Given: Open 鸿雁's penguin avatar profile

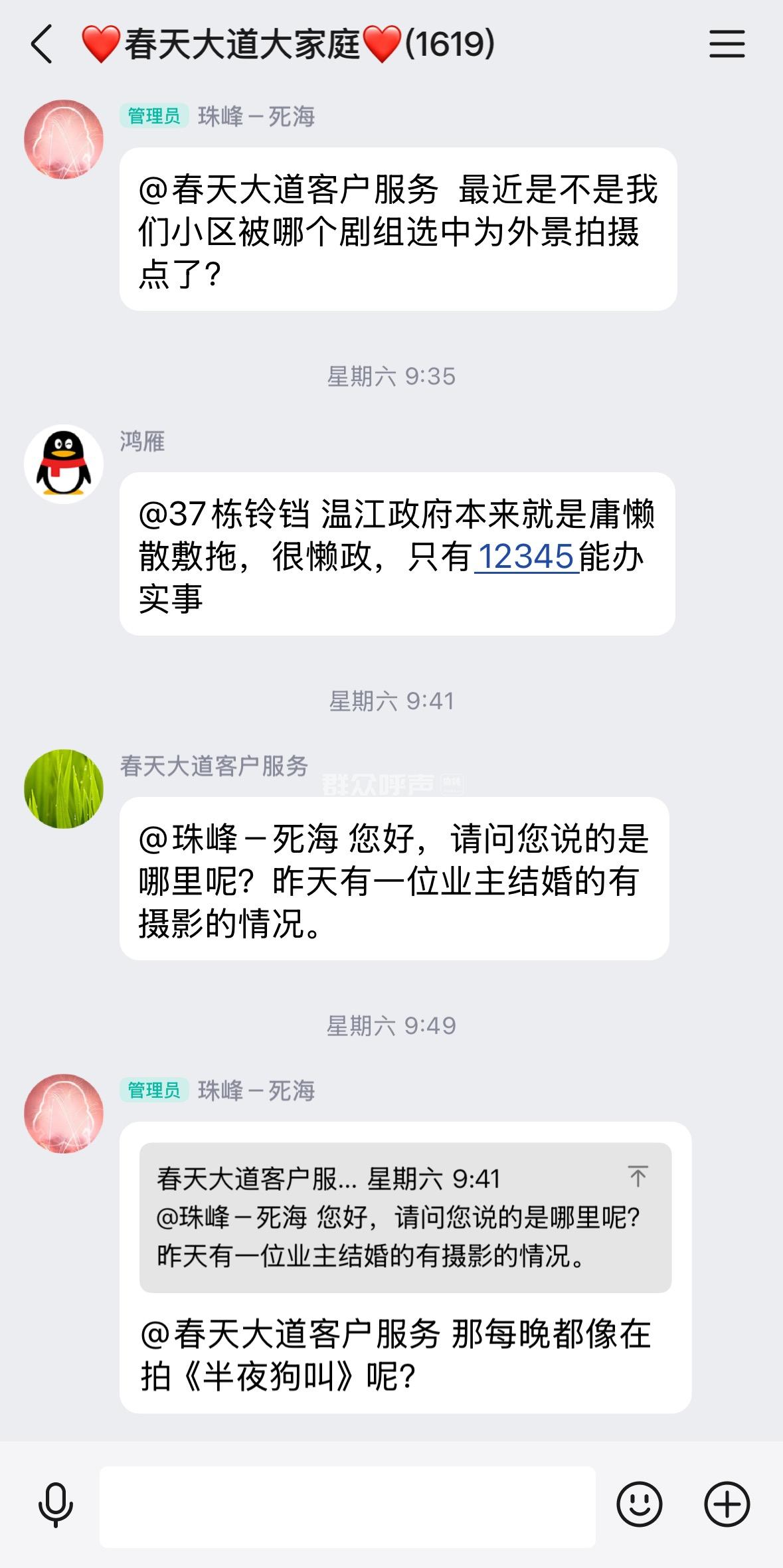Looking at the screenshot, I should pos(64,464).
